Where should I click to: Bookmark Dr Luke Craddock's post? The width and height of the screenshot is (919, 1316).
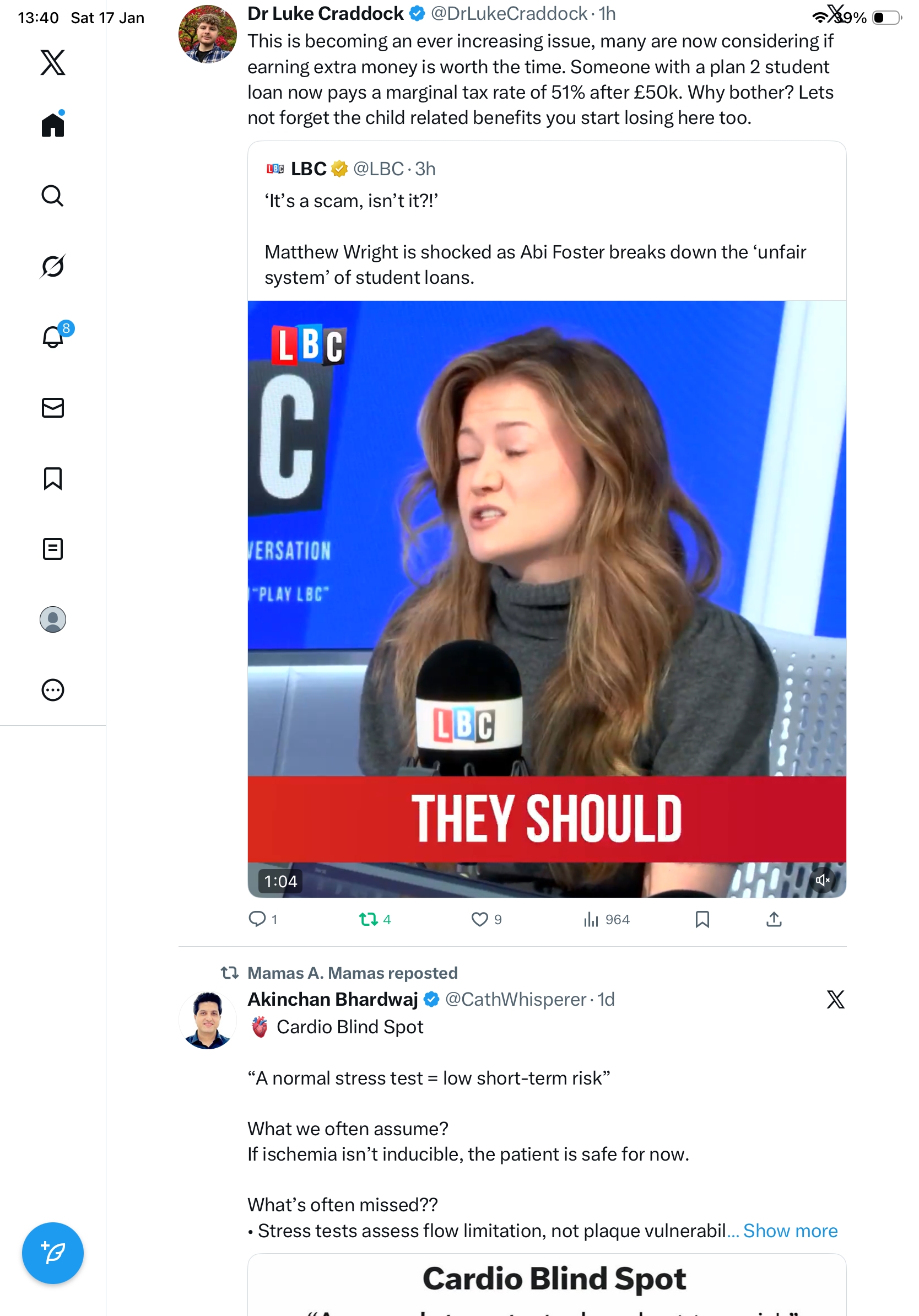point(702,919)
